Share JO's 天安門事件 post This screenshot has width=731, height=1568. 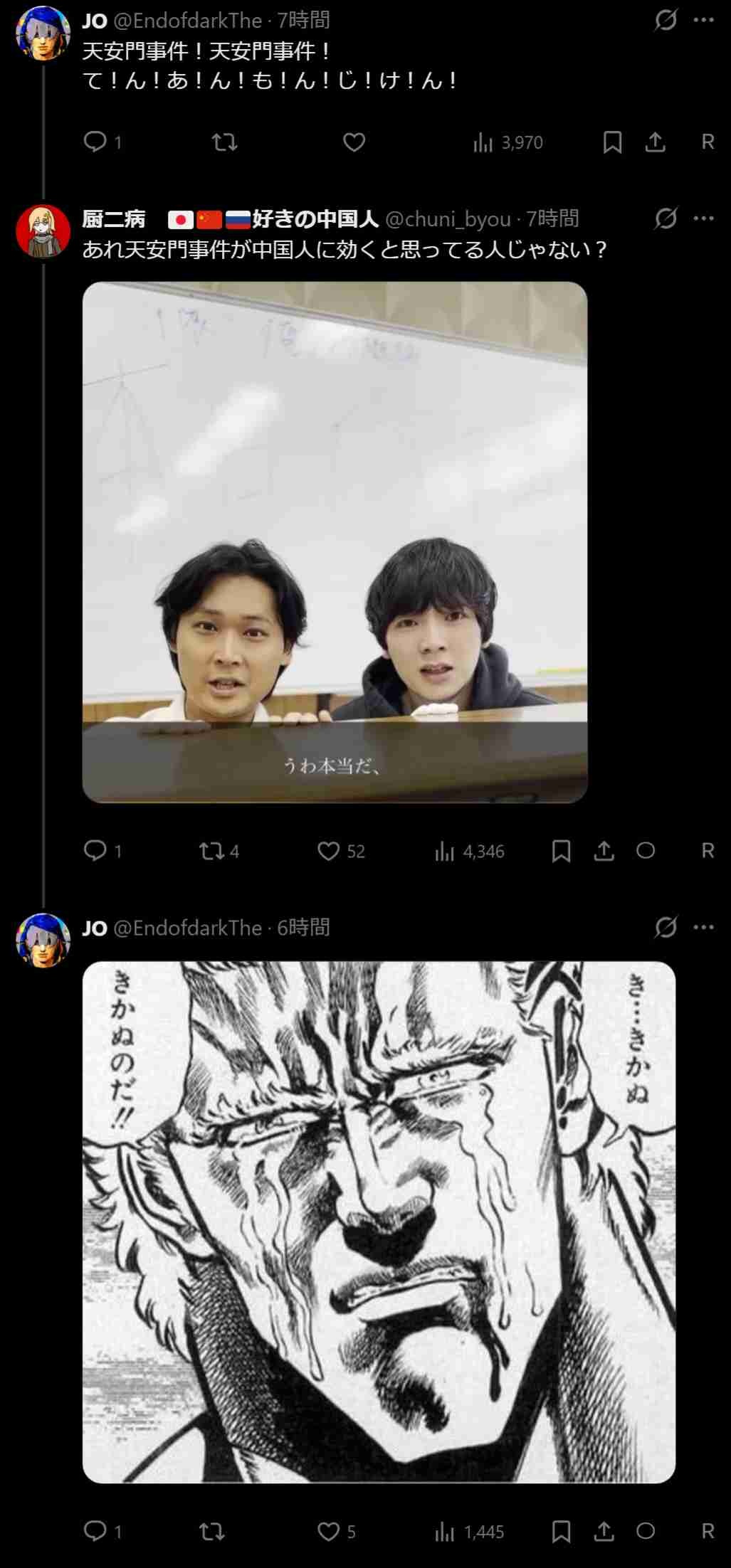pos(655,142)
